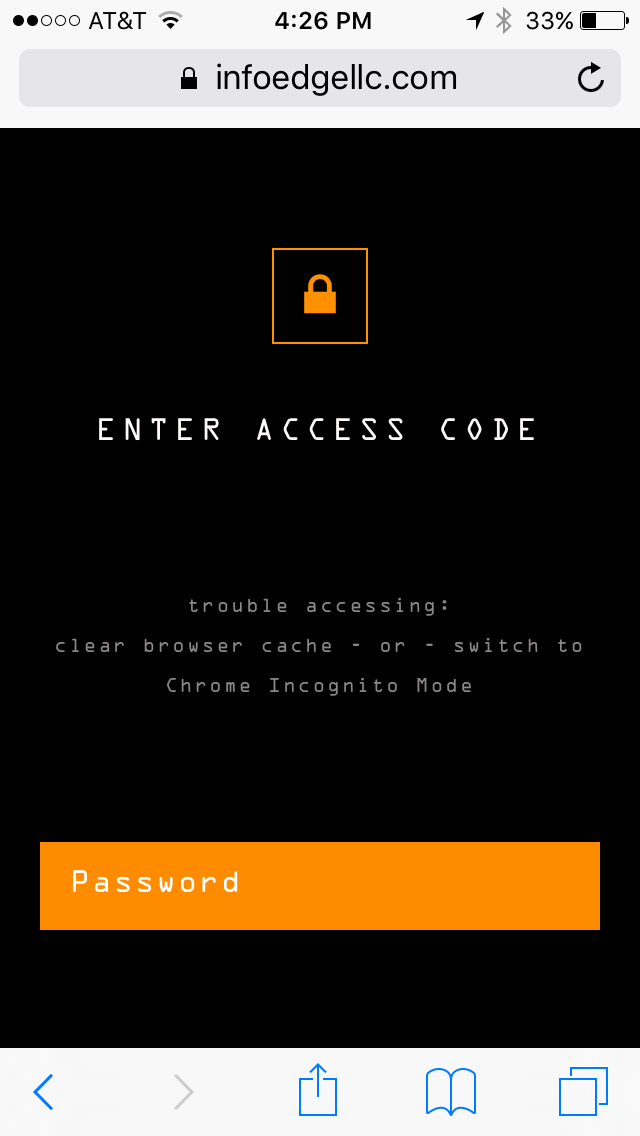The image size is (640, 1136).
Task: Open the bookmarks book icon
Action: coord(451,1091)
